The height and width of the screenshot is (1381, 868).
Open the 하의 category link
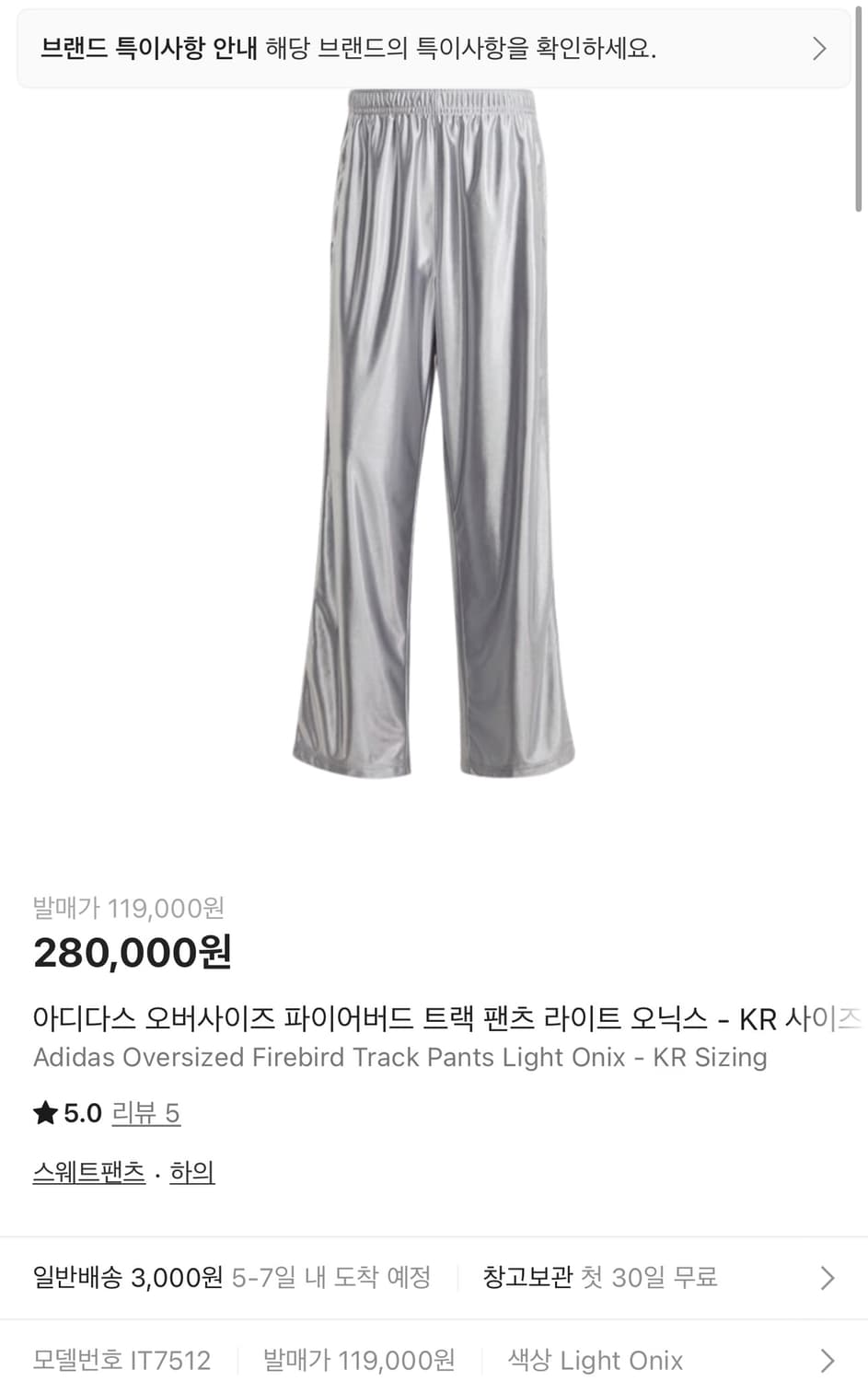tap(191, 1171)
